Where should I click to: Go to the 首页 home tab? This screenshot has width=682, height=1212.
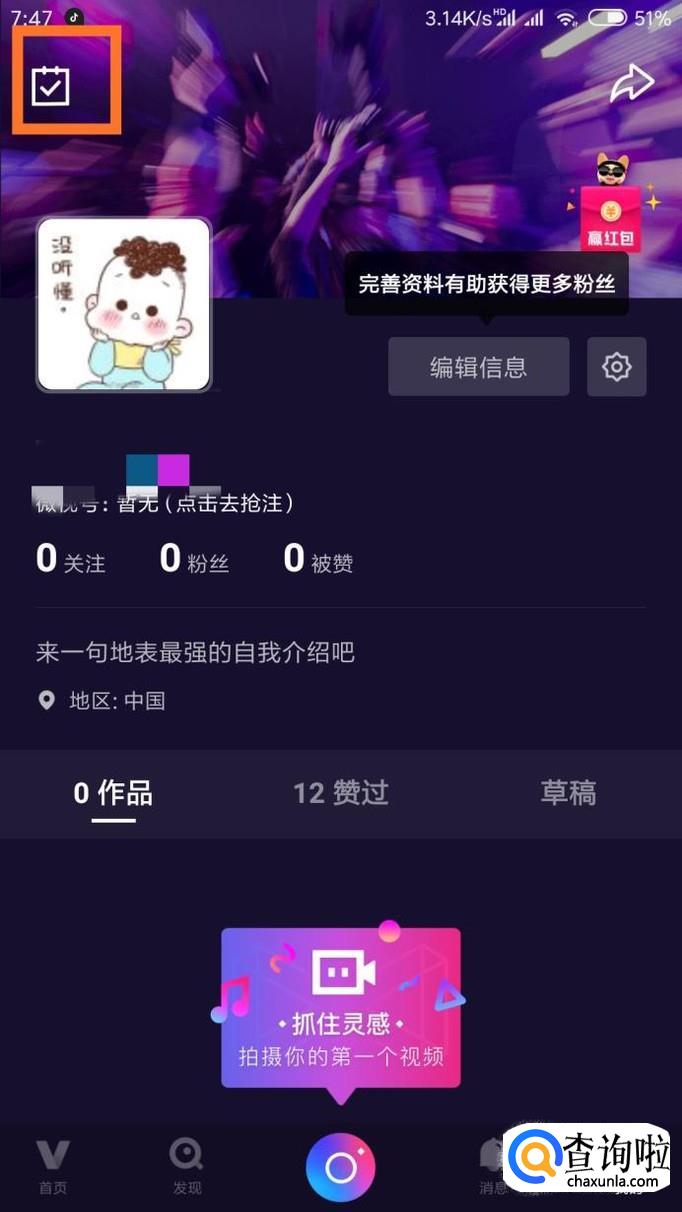(x=53, y=1167)
